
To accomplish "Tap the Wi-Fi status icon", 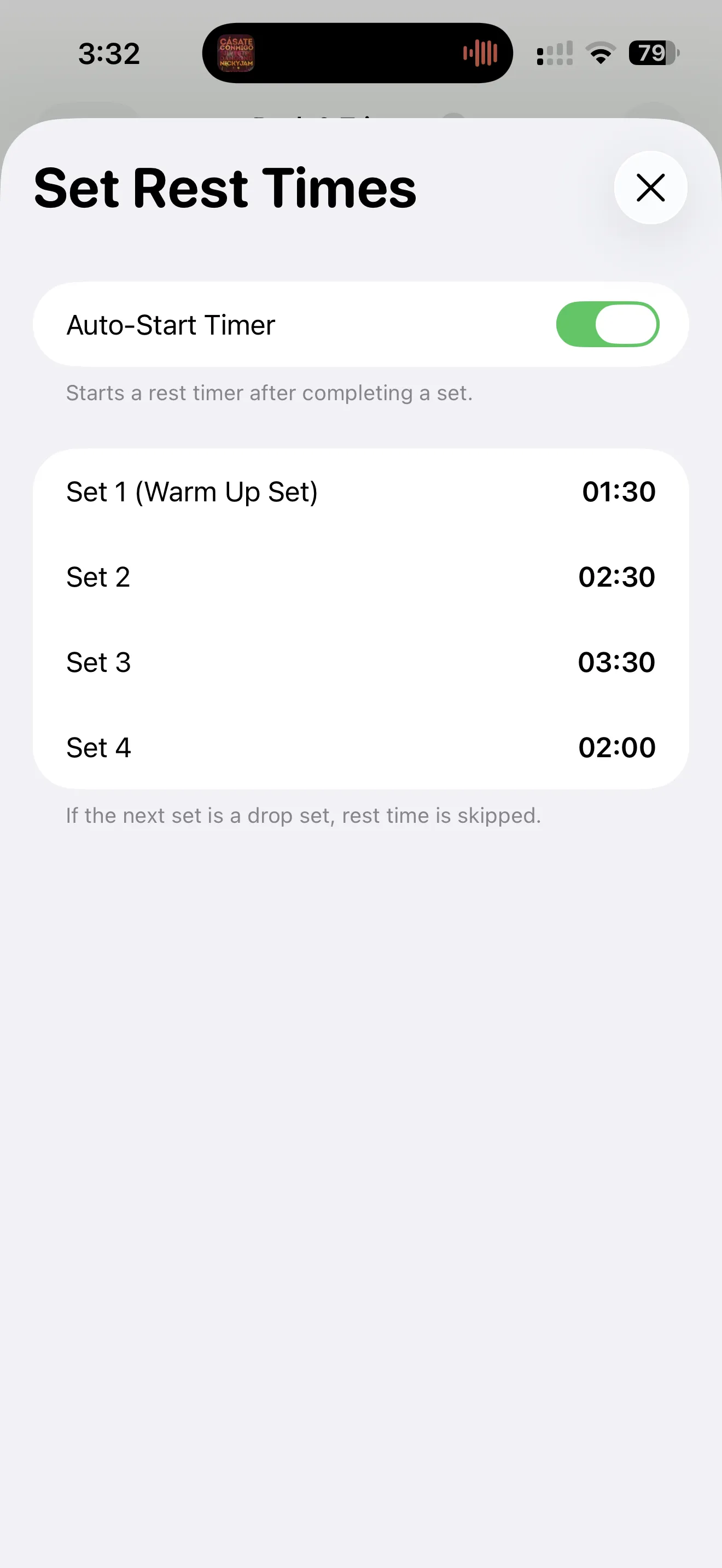I will [600, 53].
